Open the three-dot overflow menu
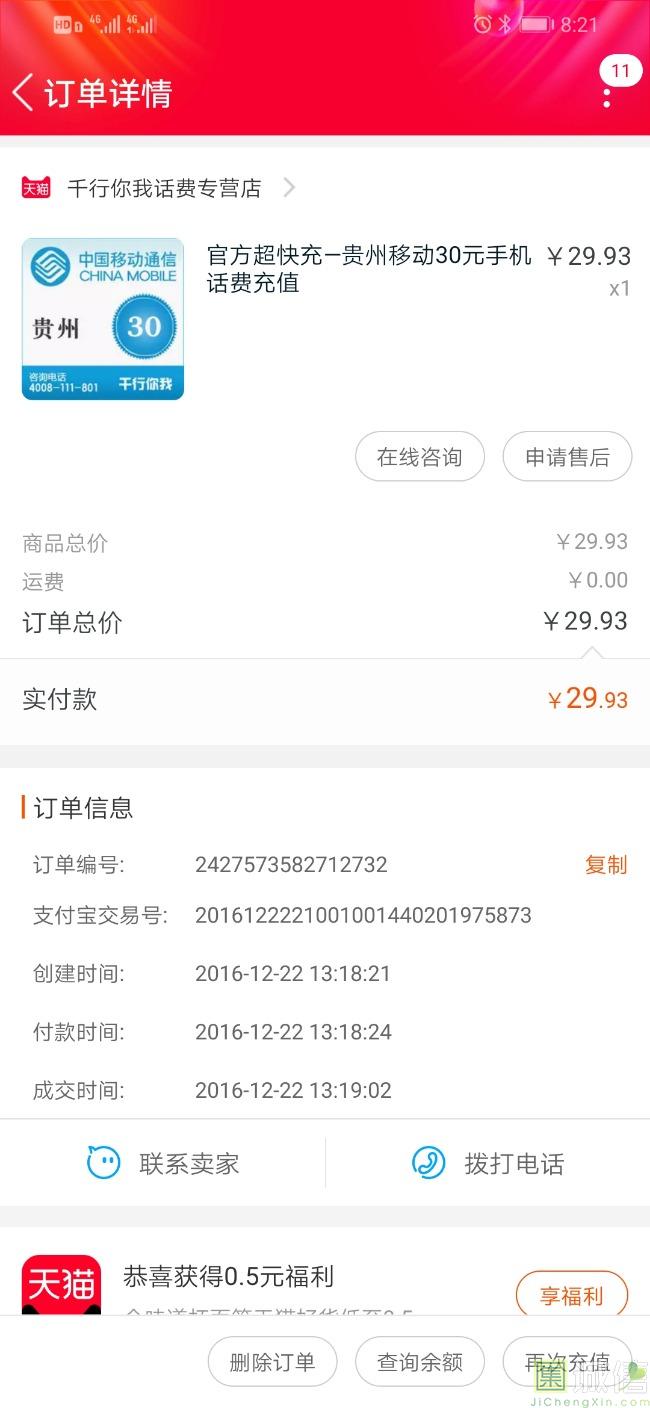 pyautogui.click(x=607, y=96)
